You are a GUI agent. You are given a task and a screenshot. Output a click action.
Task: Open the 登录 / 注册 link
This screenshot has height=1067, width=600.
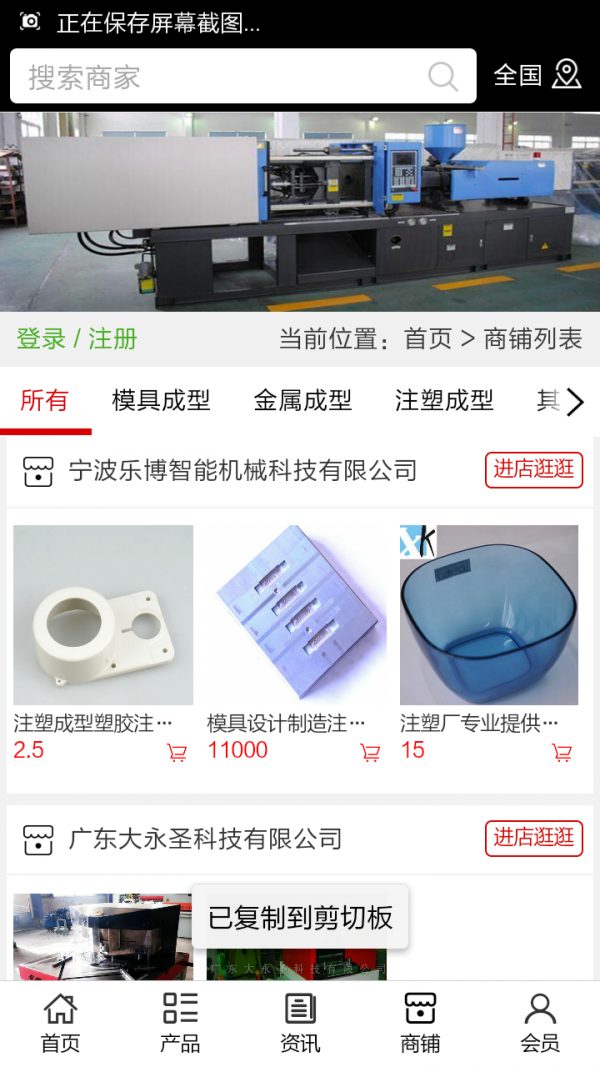click(77, 339)
